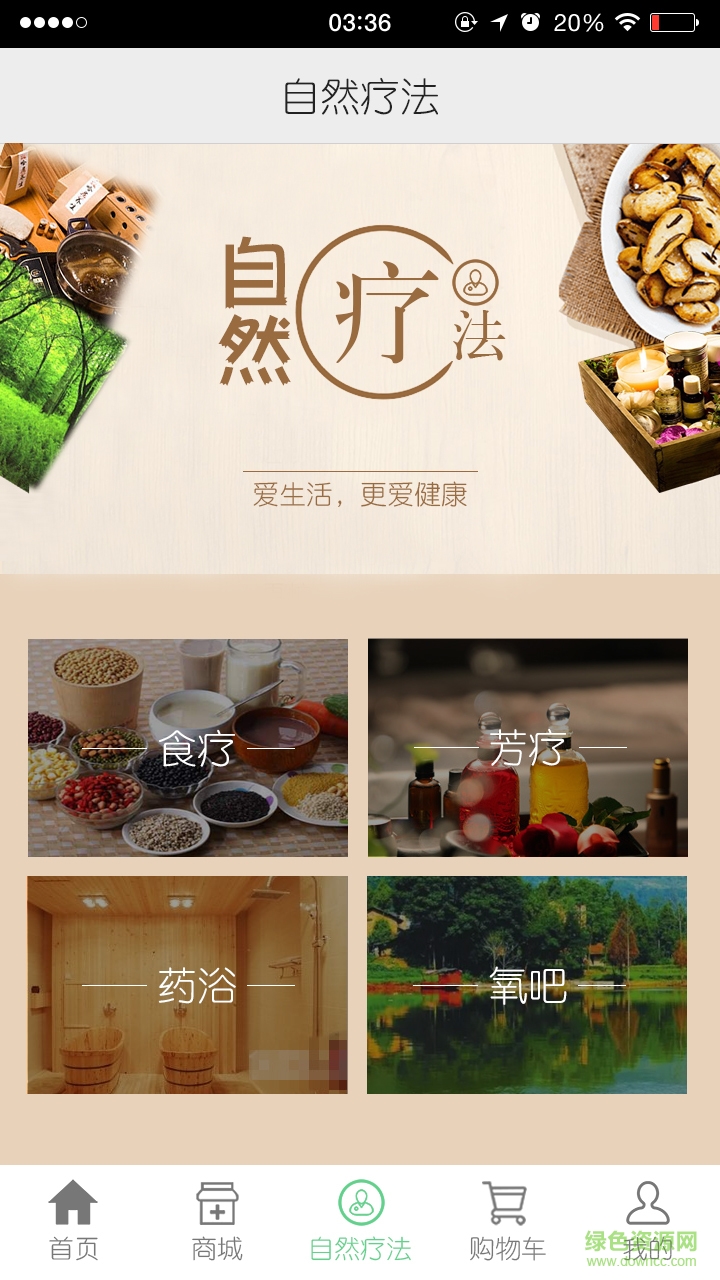
Task: Switch to the 我的 profile tab
Action: (x=648, y=1220)
